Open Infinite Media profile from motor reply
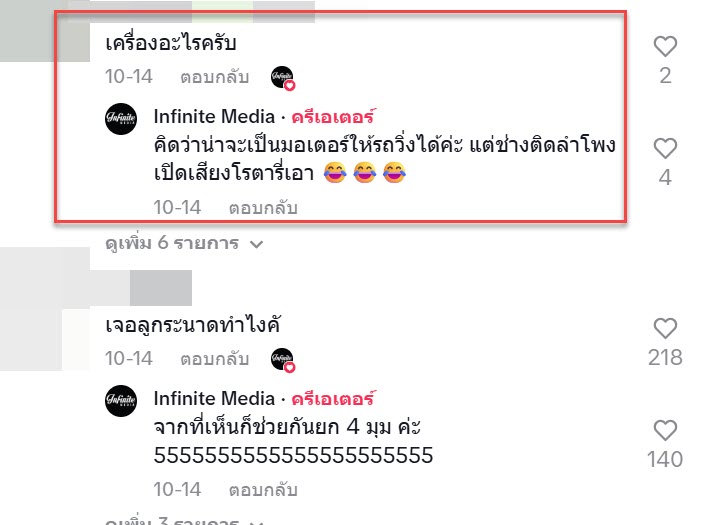717x525 pixels. coord(214,115)
